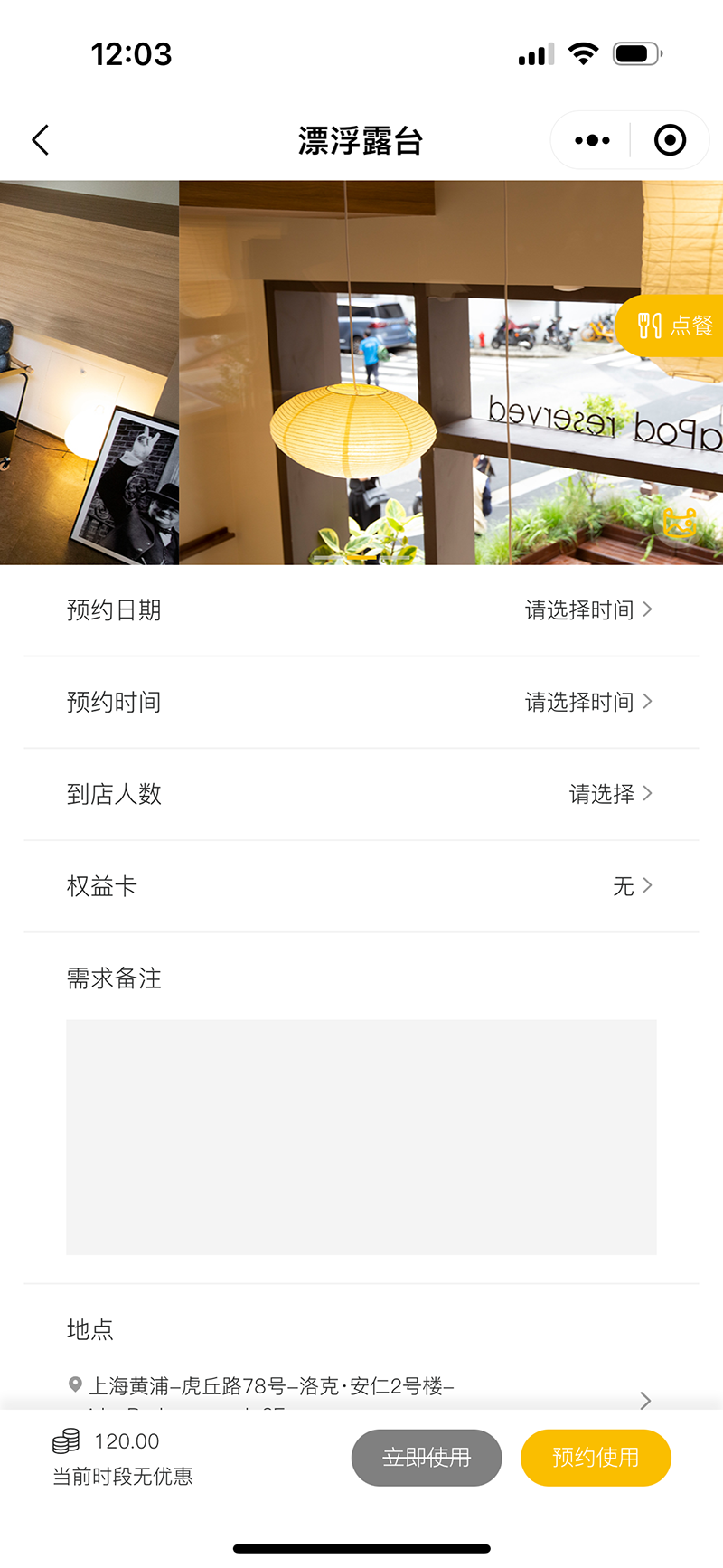Screen dimensions: 723x1568
Task: Go back from 漂浮露台 page
Action: tap(41, 140)
